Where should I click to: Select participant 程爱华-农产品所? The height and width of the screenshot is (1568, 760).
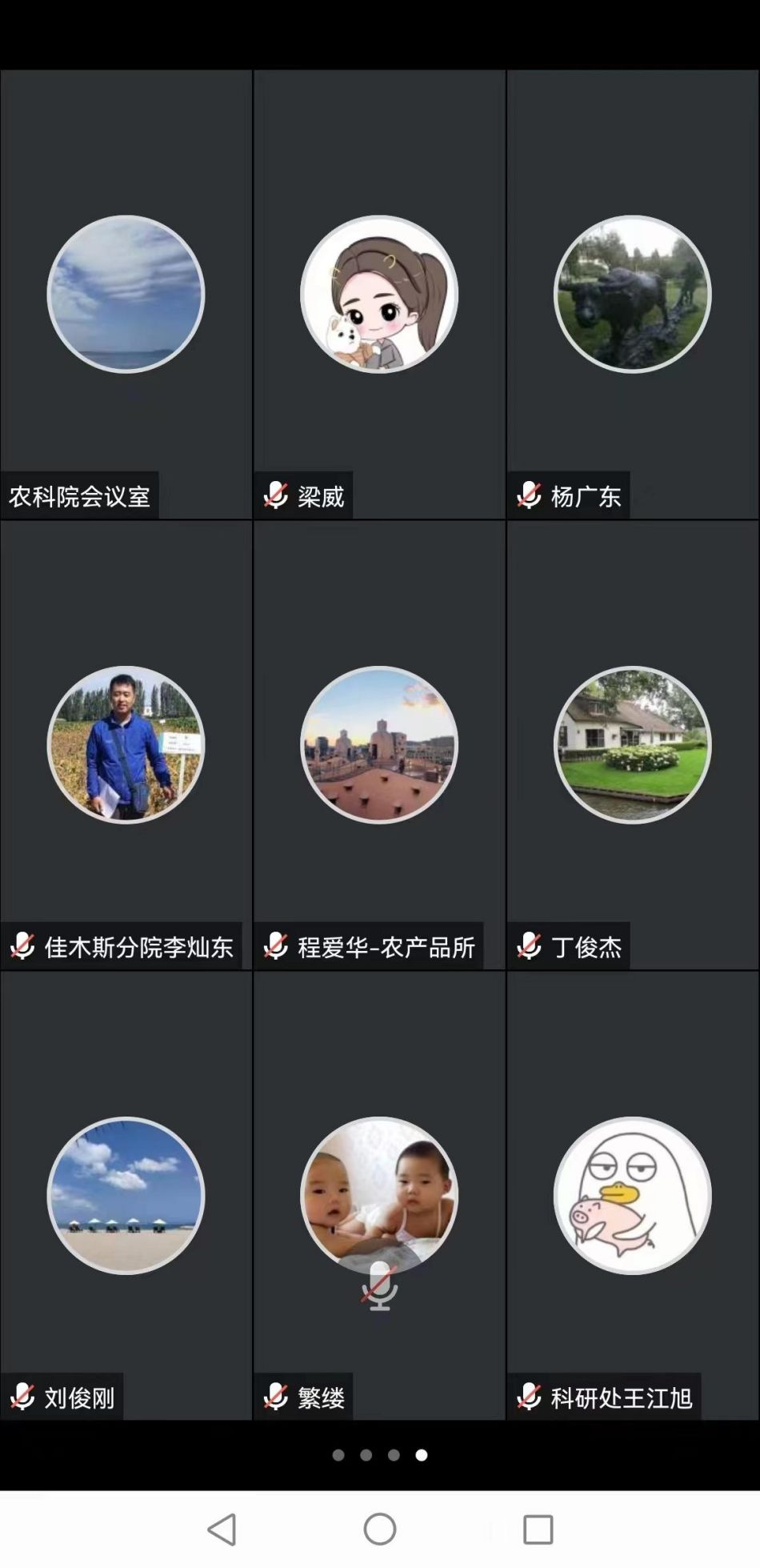tap(379, 745)
